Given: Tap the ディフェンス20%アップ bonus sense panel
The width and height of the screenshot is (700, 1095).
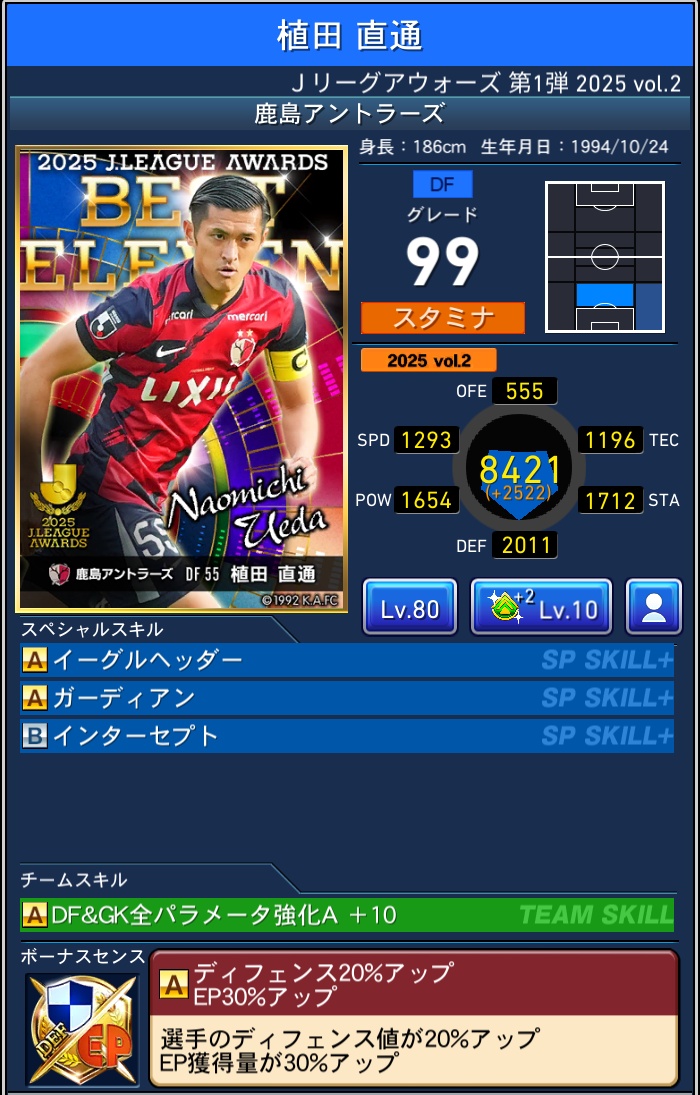Looking at the screenshot, I should [413, 1017].
